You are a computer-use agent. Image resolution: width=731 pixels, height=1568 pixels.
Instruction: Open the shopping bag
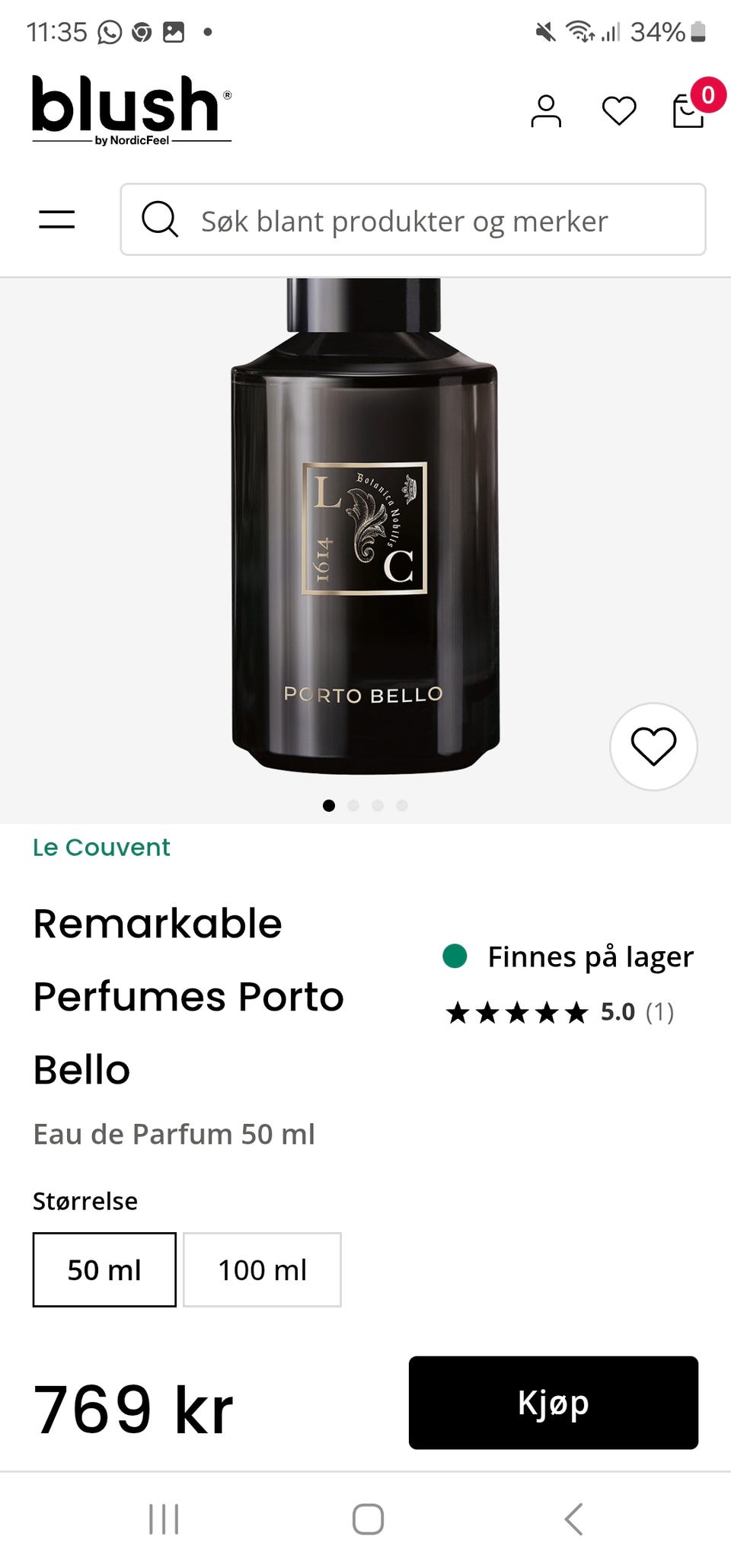(x=688, y=111)
